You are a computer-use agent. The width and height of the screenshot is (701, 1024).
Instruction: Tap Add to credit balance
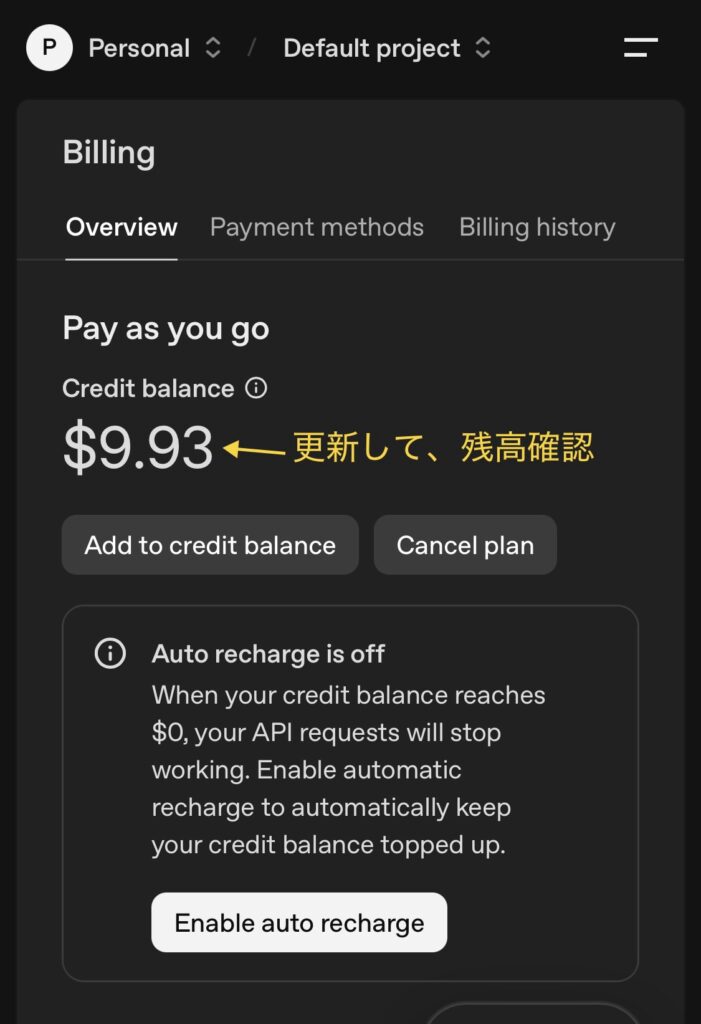pyautogui.click(x=210, y=545)
